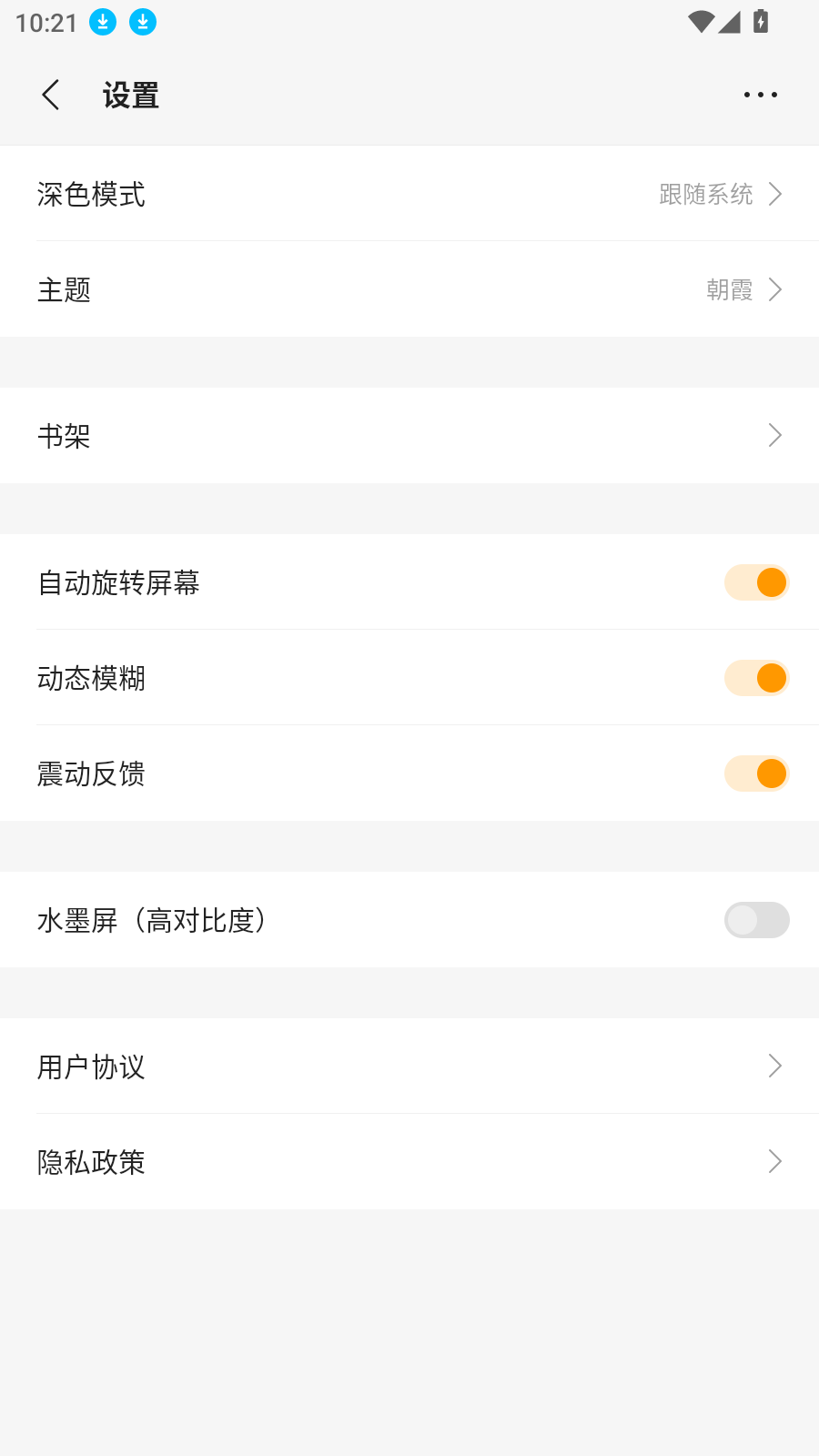Enable 水墨屏（高对比度）mode
This screenshot has width=819, height=1456.
click(756, 920)
